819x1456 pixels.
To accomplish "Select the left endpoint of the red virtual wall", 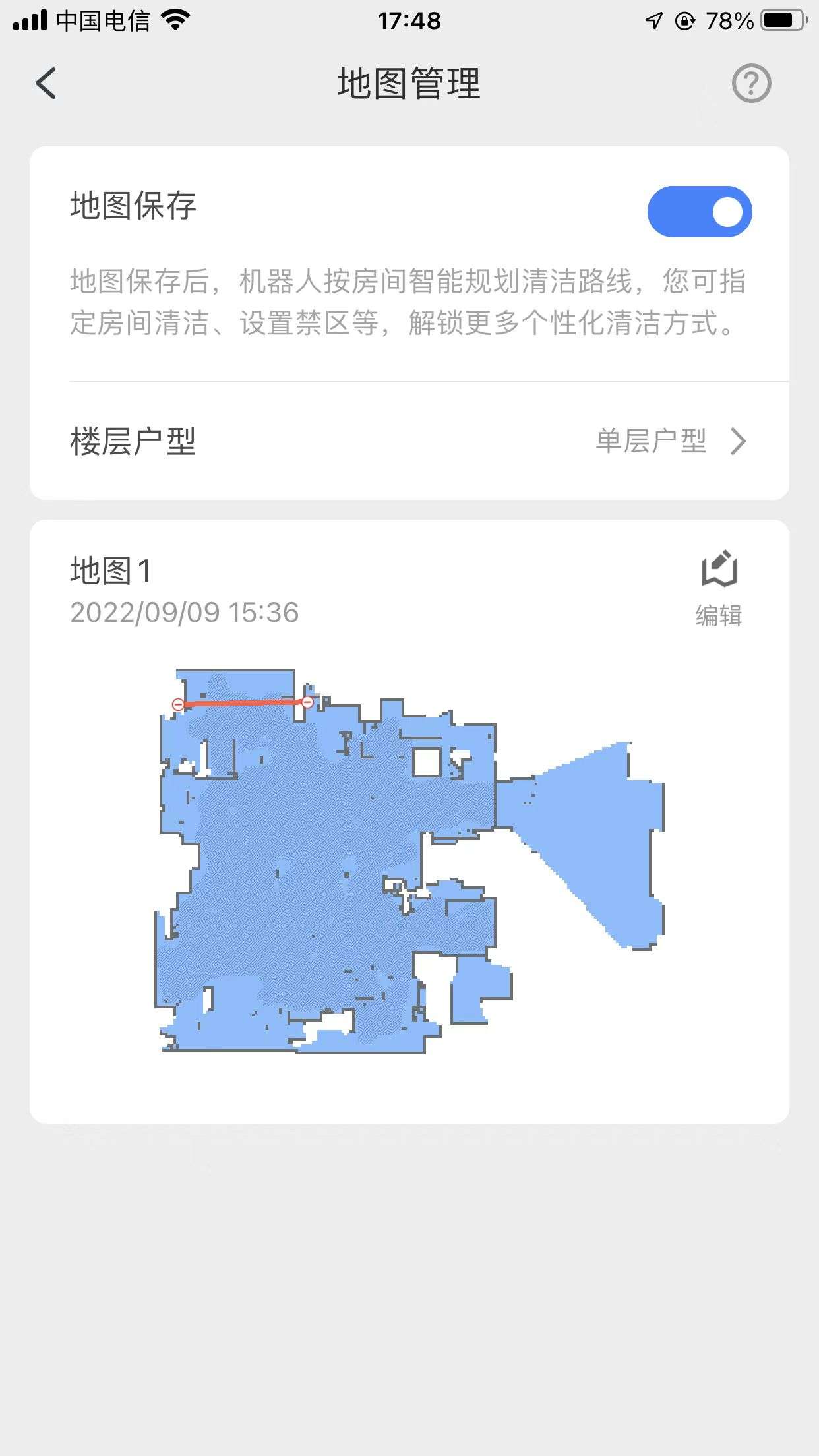I will tap(178, 704).
